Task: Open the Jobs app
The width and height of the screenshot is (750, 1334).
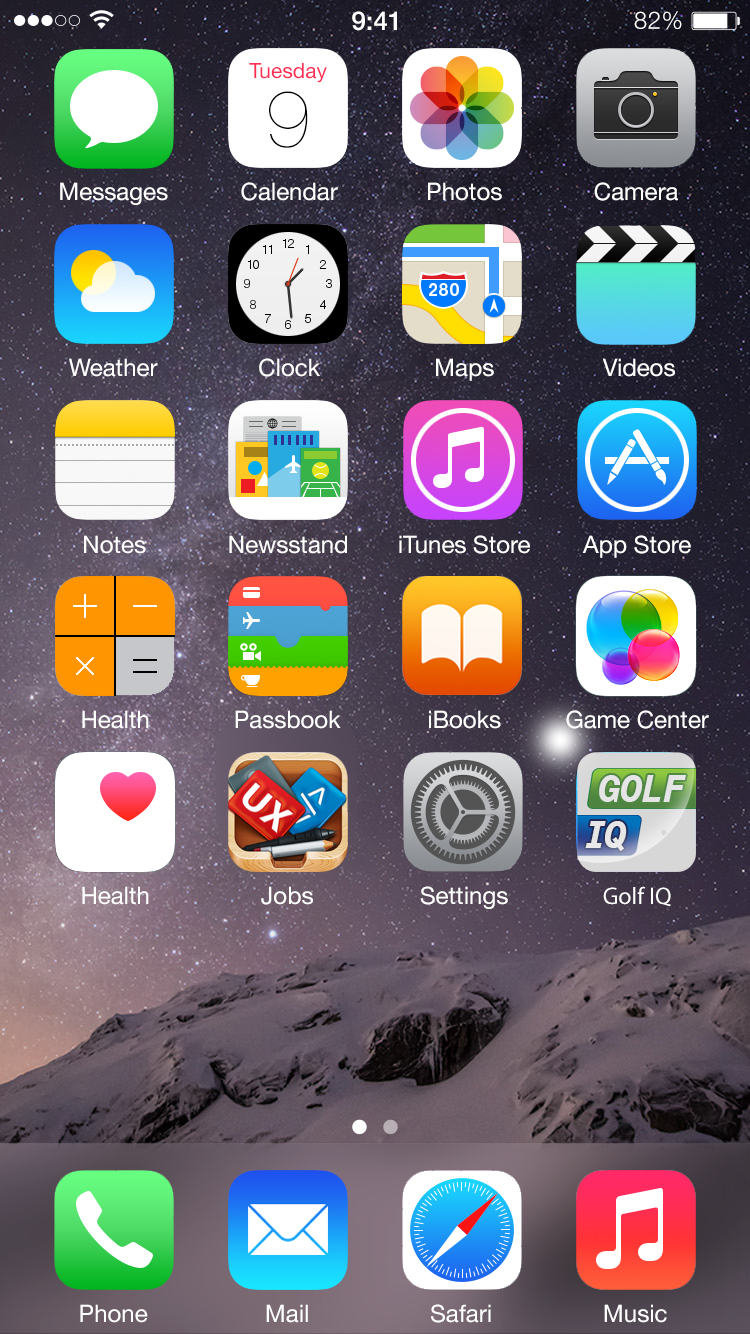Action: (x=288, y=812)
